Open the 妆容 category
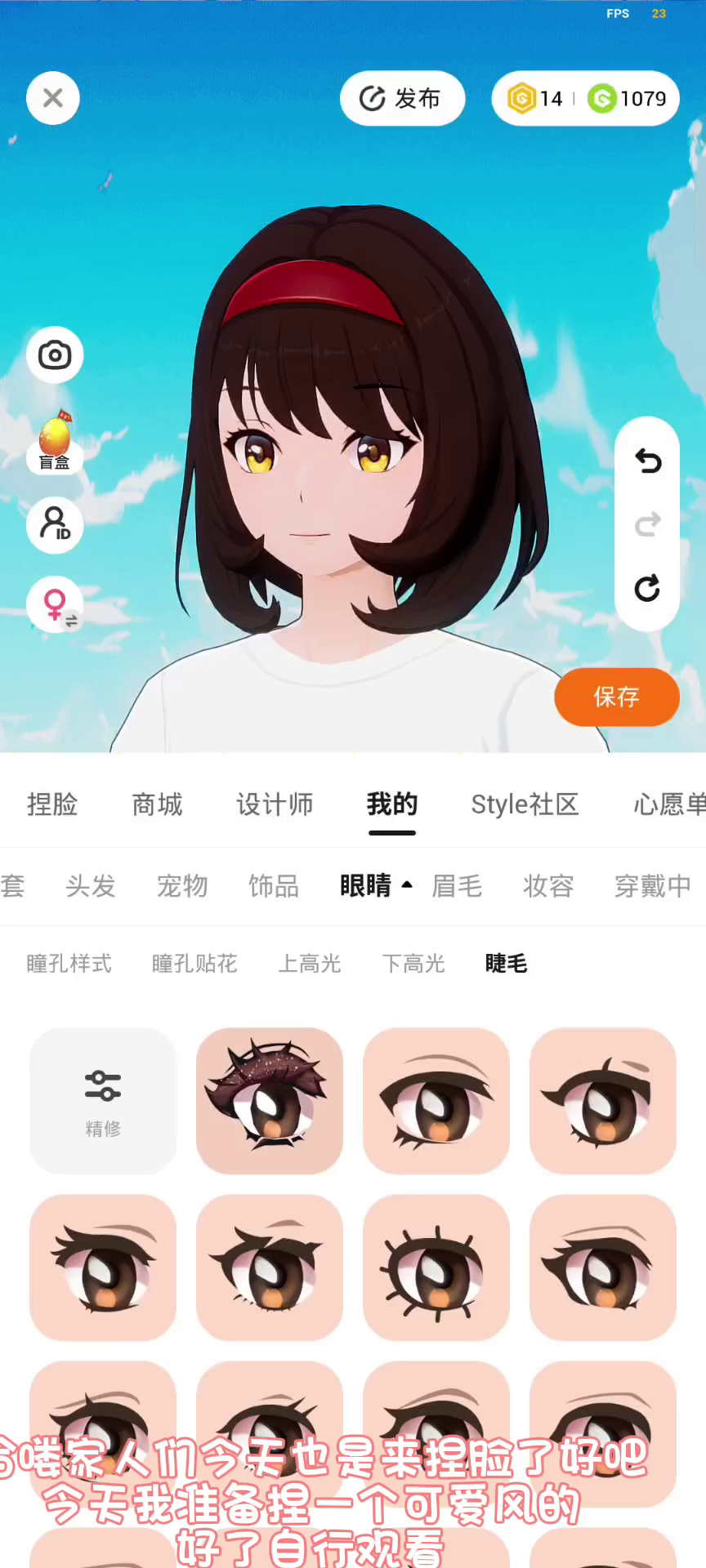706x1568 pixels. coord(548,886)
